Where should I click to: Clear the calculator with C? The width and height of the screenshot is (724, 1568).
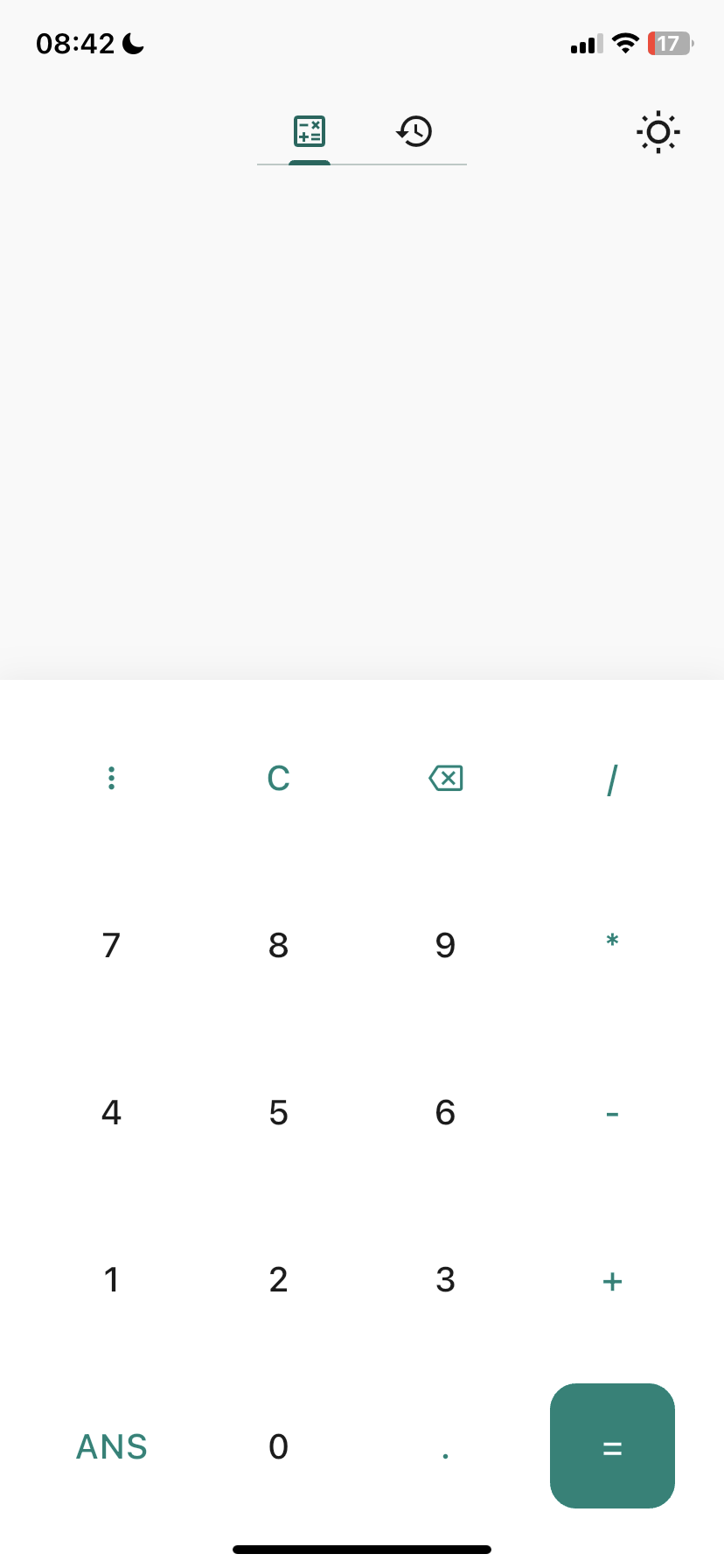[x=278, y=777]
